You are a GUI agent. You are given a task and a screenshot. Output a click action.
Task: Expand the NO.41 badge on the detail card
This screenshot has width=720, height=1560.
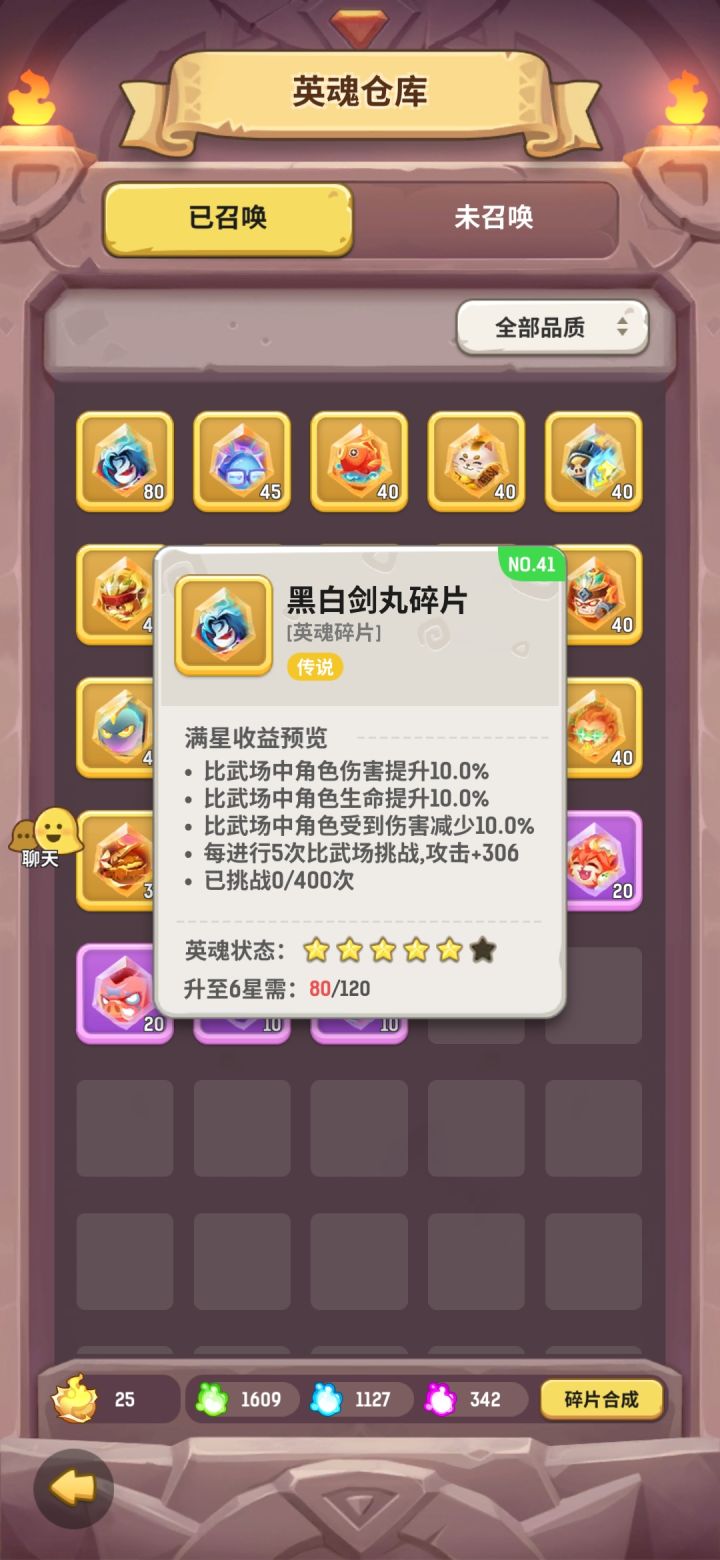[533, 565]
